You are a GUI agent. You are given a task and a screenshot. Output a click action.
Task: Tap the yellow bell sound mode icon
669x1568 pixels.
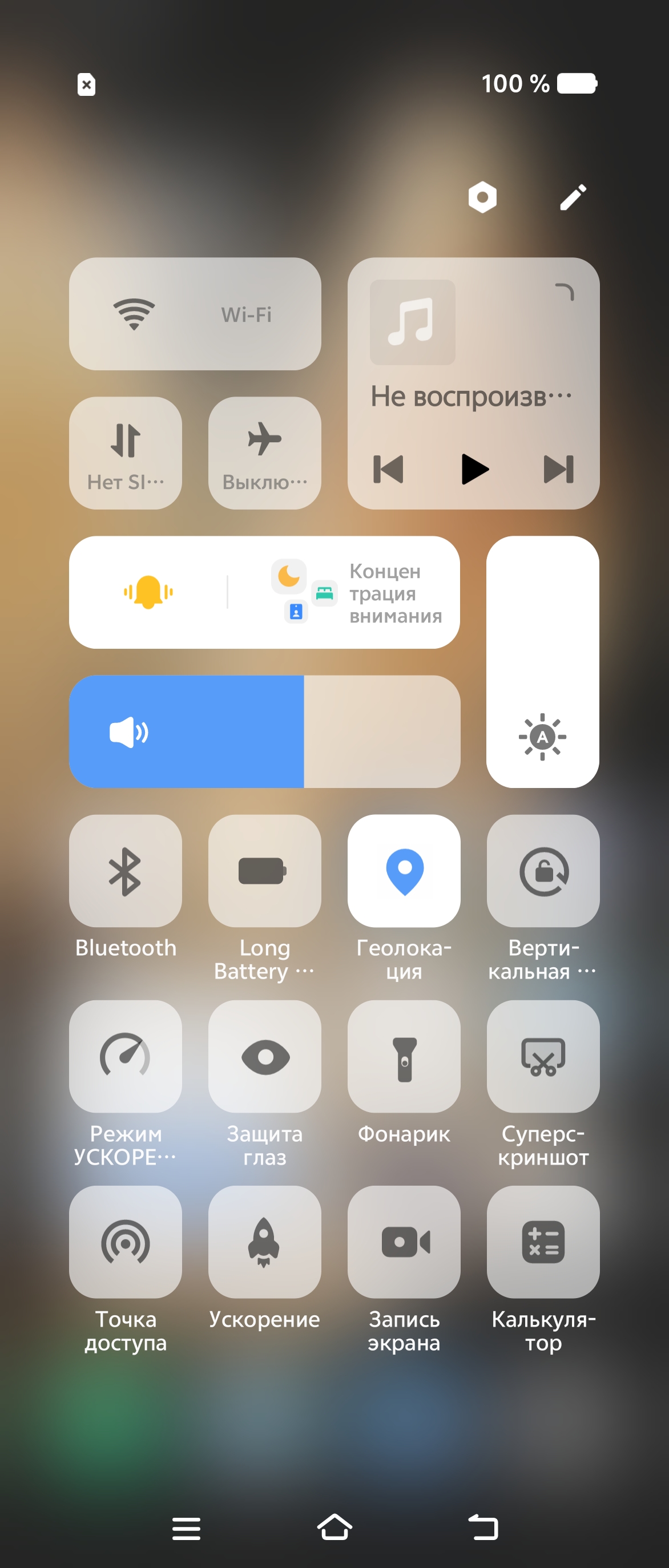point(148,592)
